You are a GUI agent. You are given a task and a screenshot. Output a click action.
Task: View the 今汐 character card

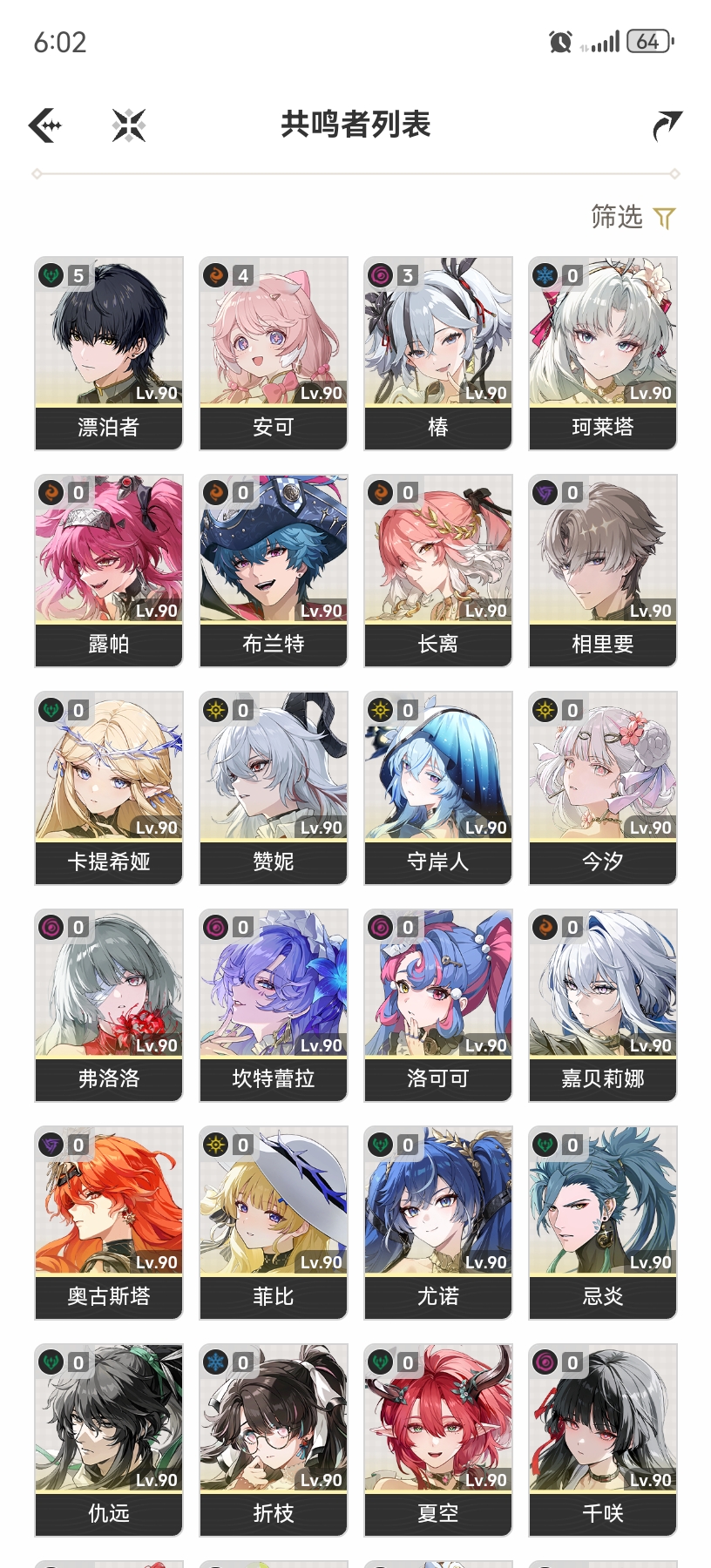(603, 787)
